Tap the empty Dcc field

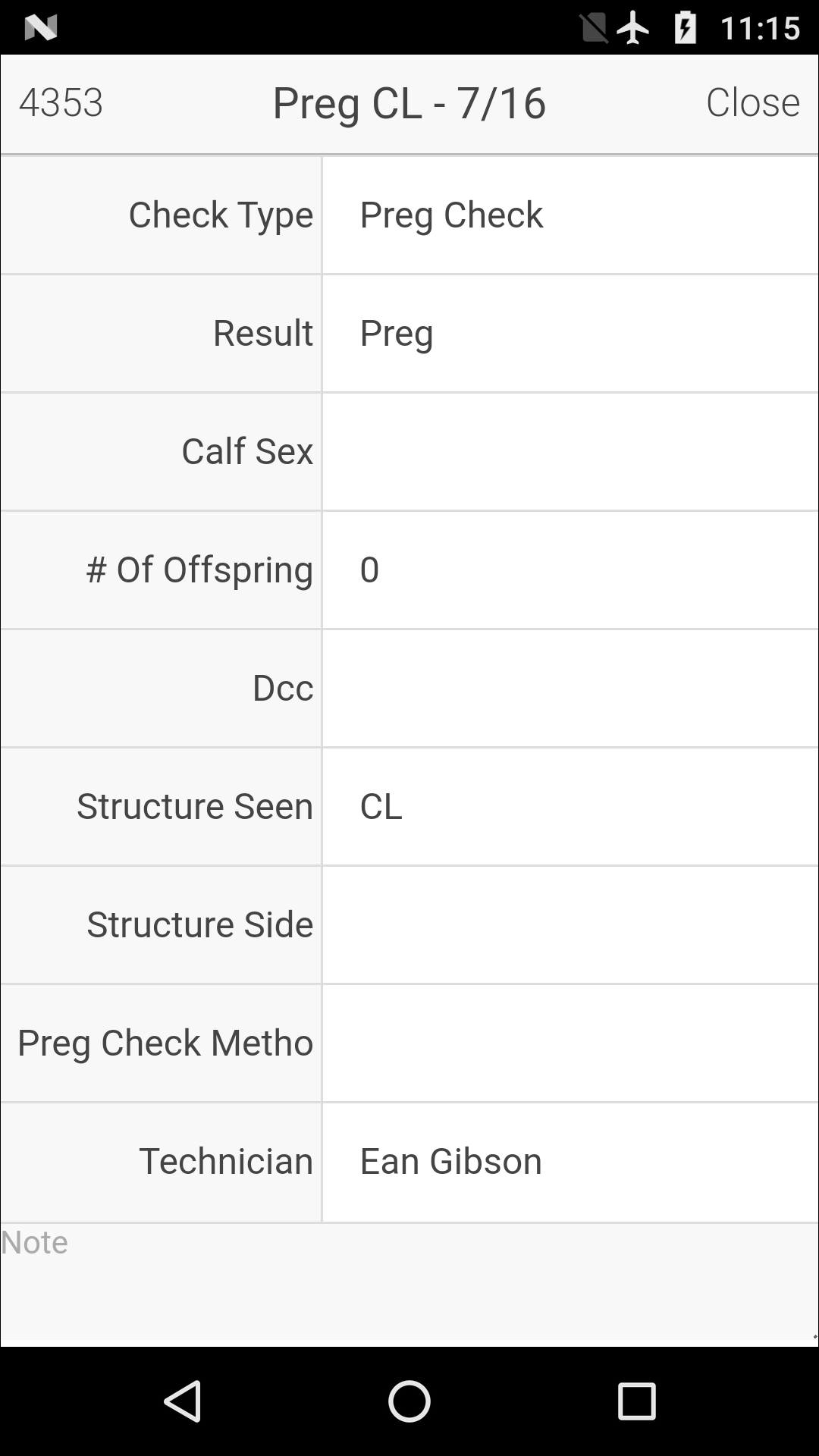[x=569, y=689]
